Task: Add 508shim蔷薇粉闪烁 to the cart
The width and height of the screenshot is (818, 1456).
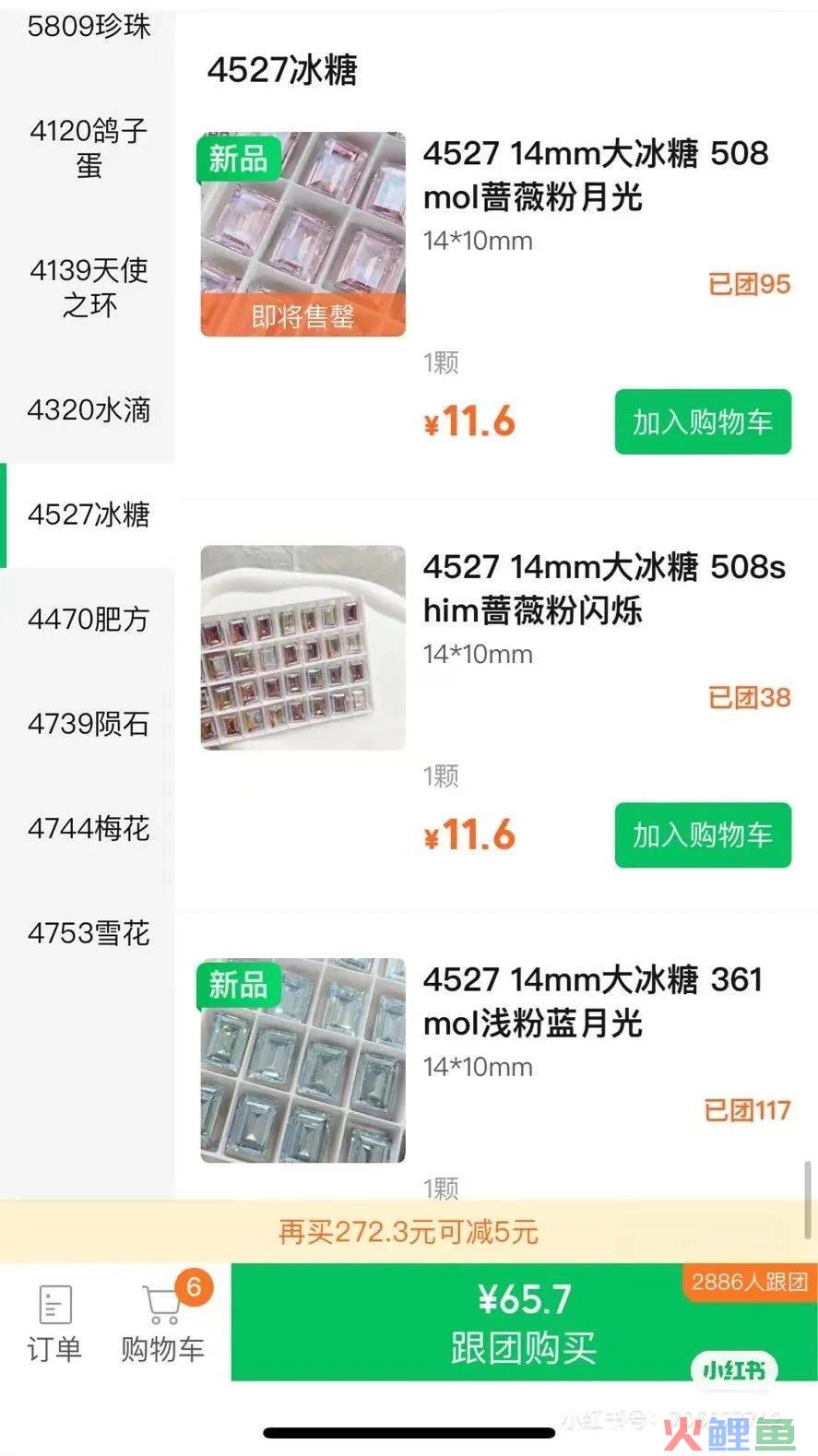Action: coord(703,835)
